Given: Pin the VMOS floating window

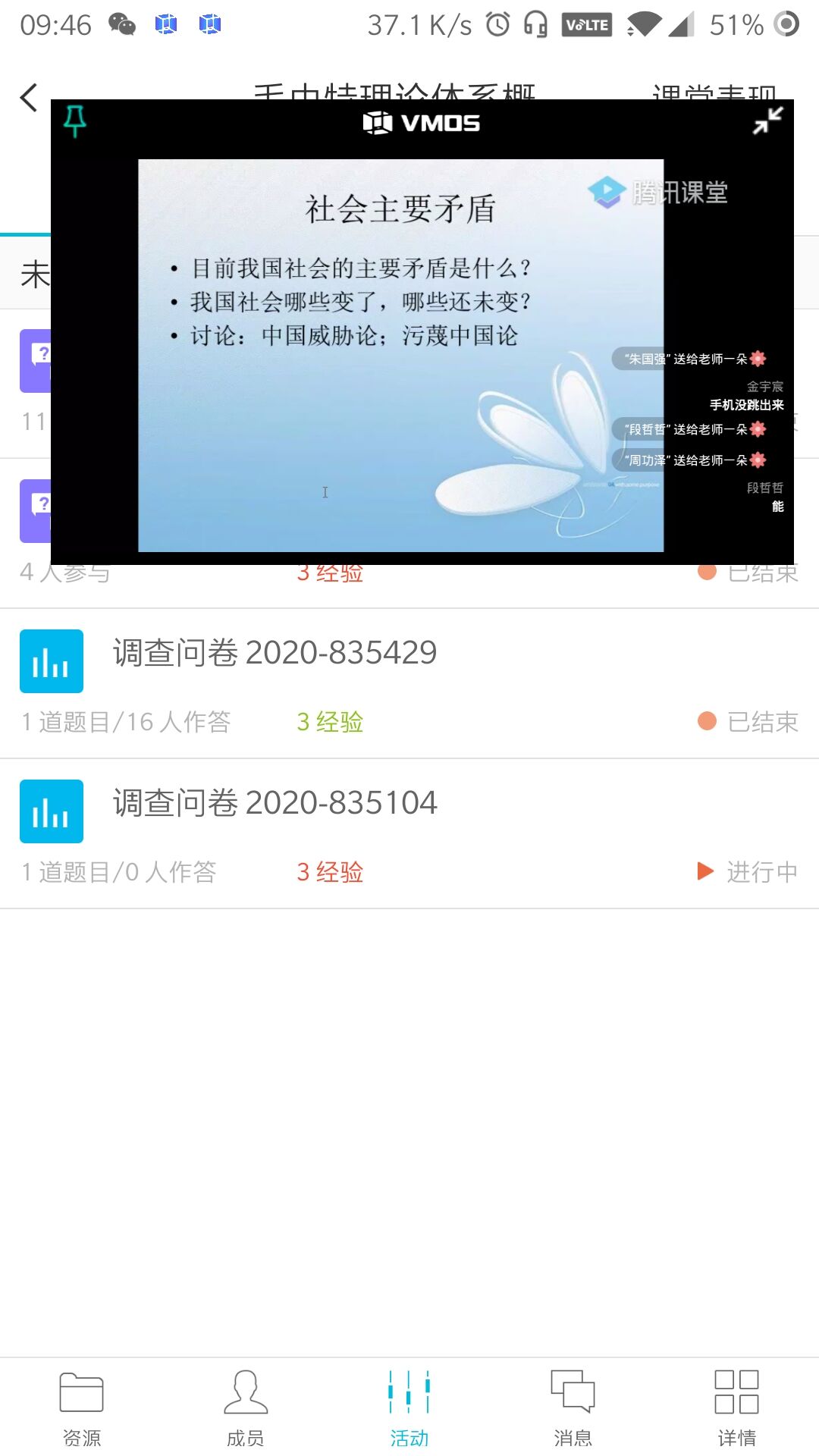Looking at the screenshot, I should (74, 121).
